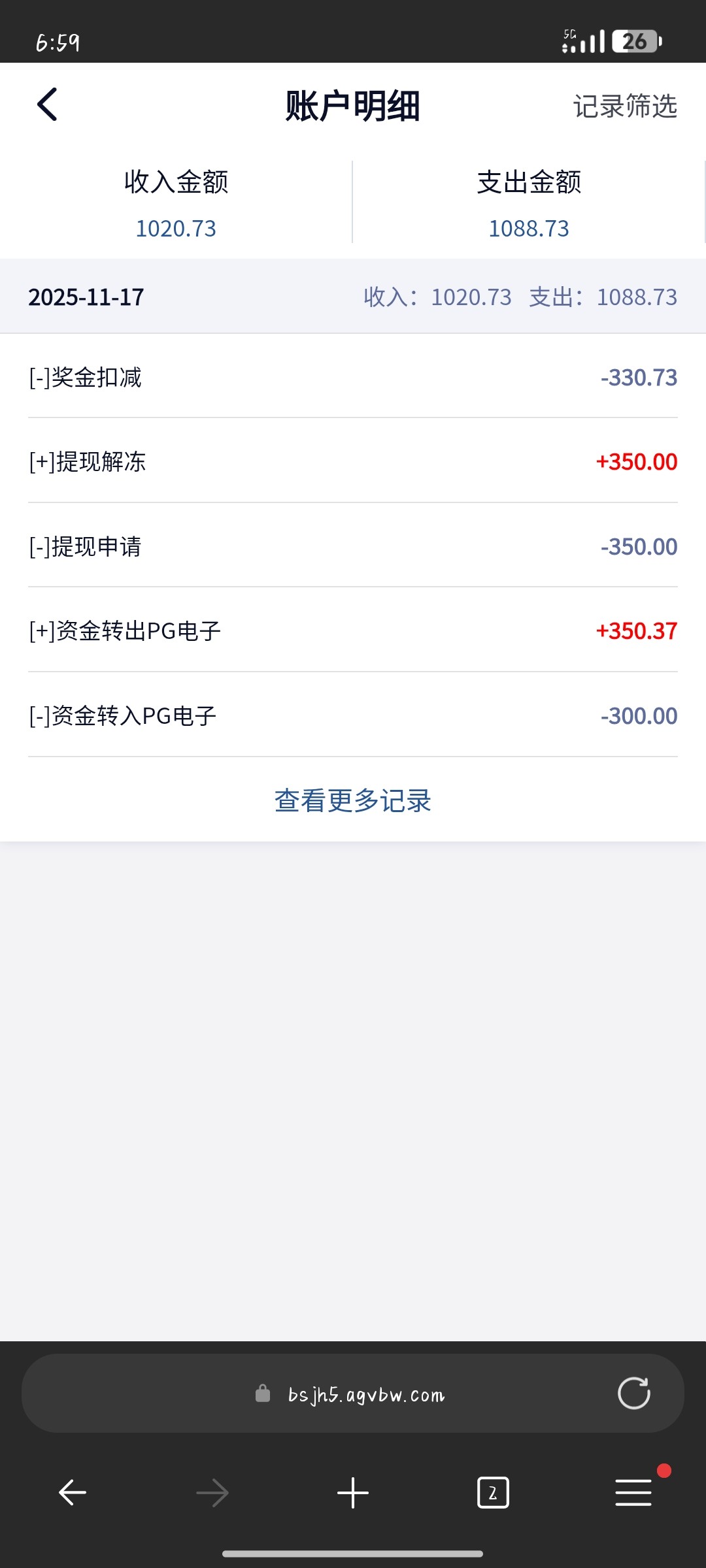Select the [-]提现申请 transaction entry
Screen dimensions: 706x1568
352,546
